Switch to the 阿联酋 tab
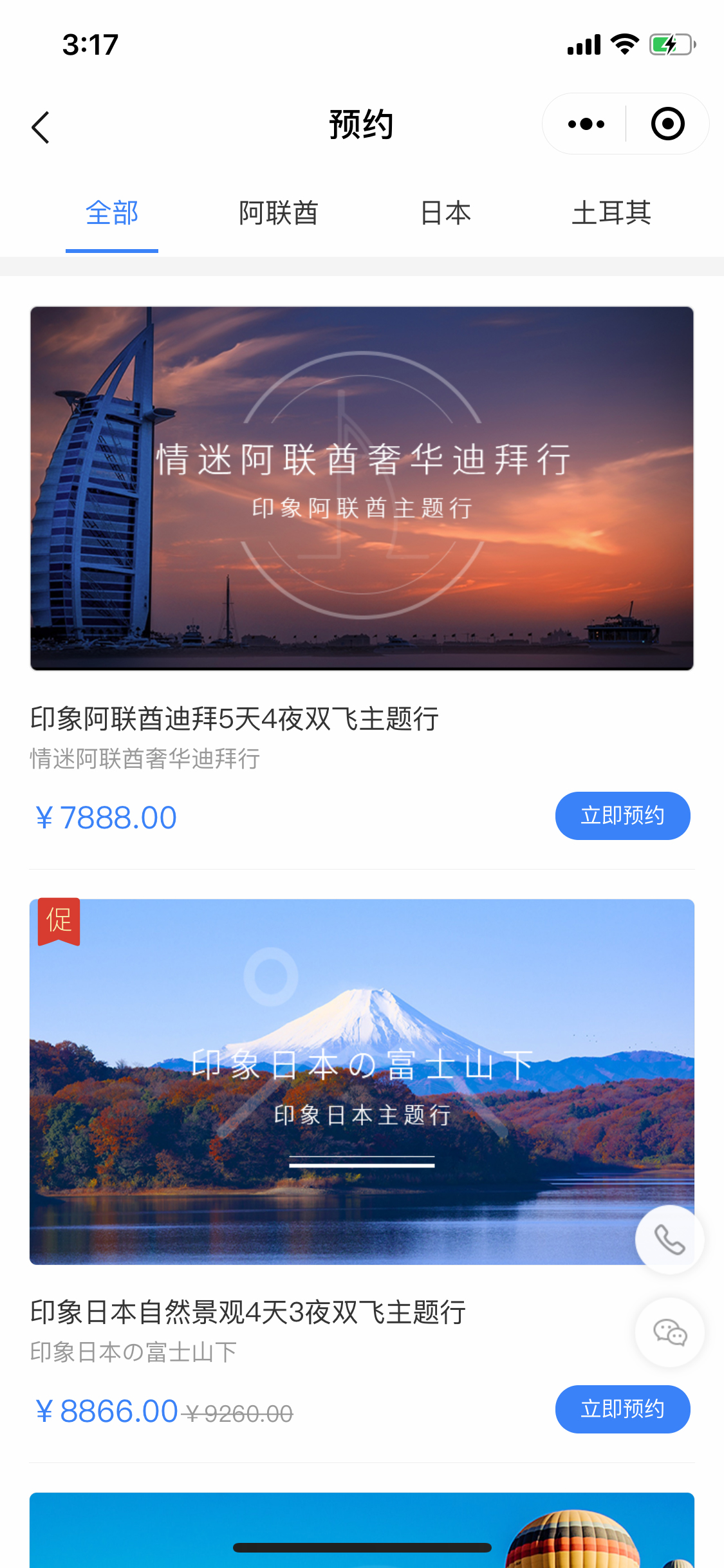The height and width of the screenshot is (1568, 724). click(278, 213)
